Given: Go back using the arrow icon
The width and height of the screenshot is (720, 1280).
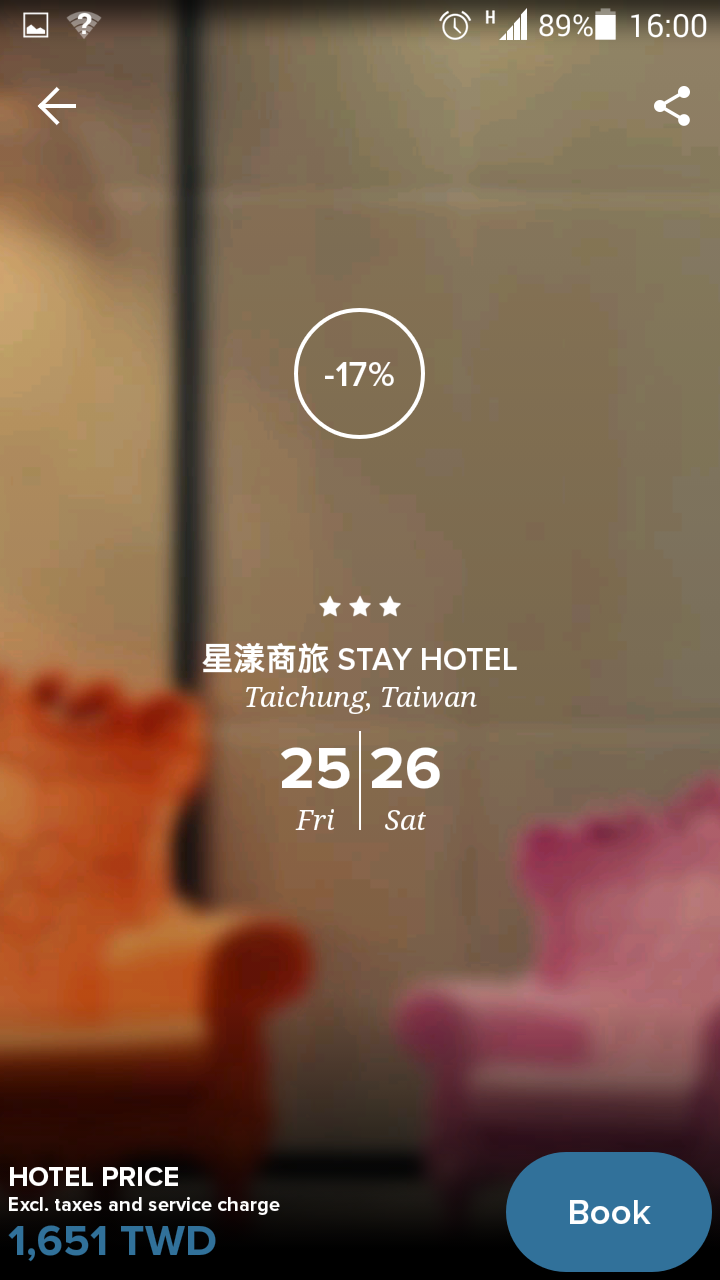Looking at the screenshot, I should click(57, 106).
